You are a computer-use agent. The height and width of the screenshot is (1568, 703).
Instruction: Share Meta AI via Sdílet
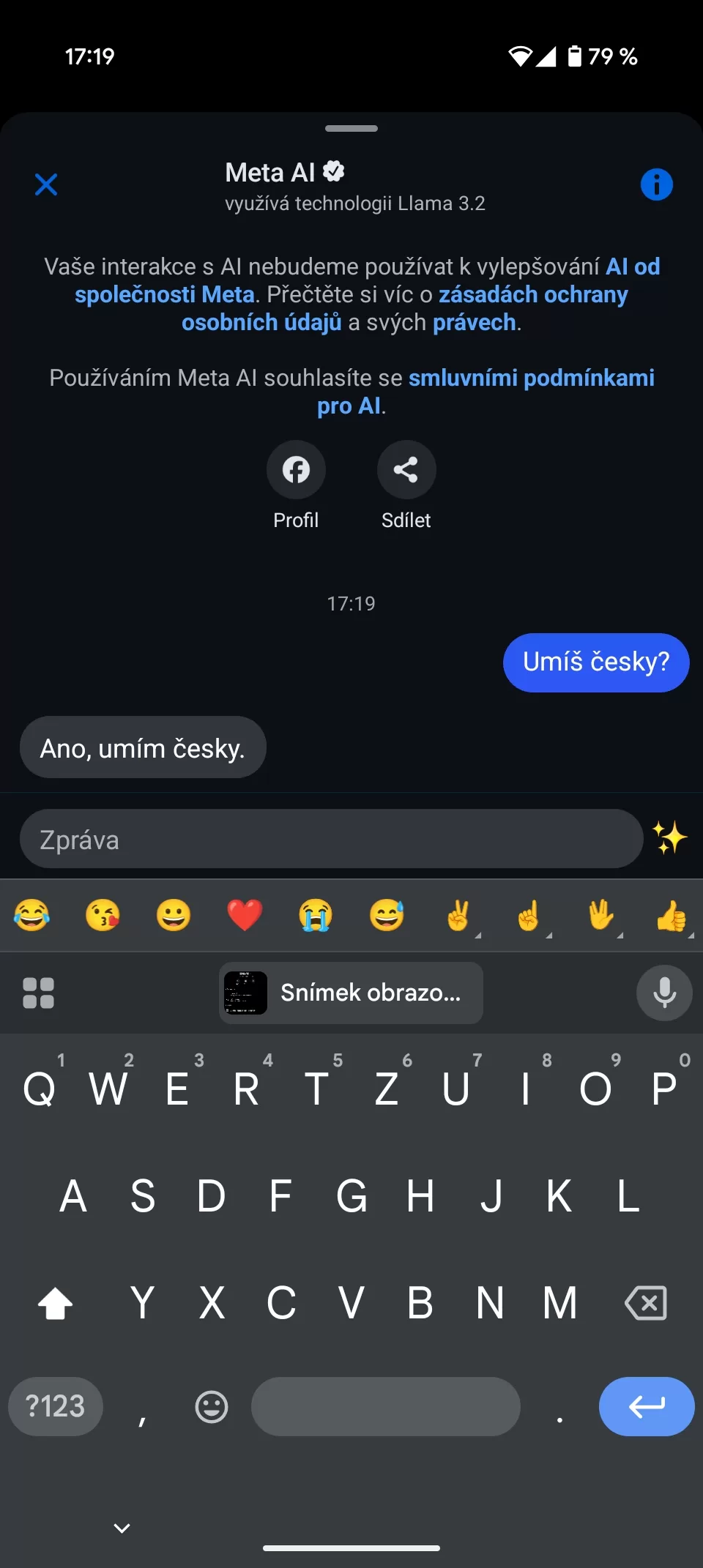coord(406,470)
